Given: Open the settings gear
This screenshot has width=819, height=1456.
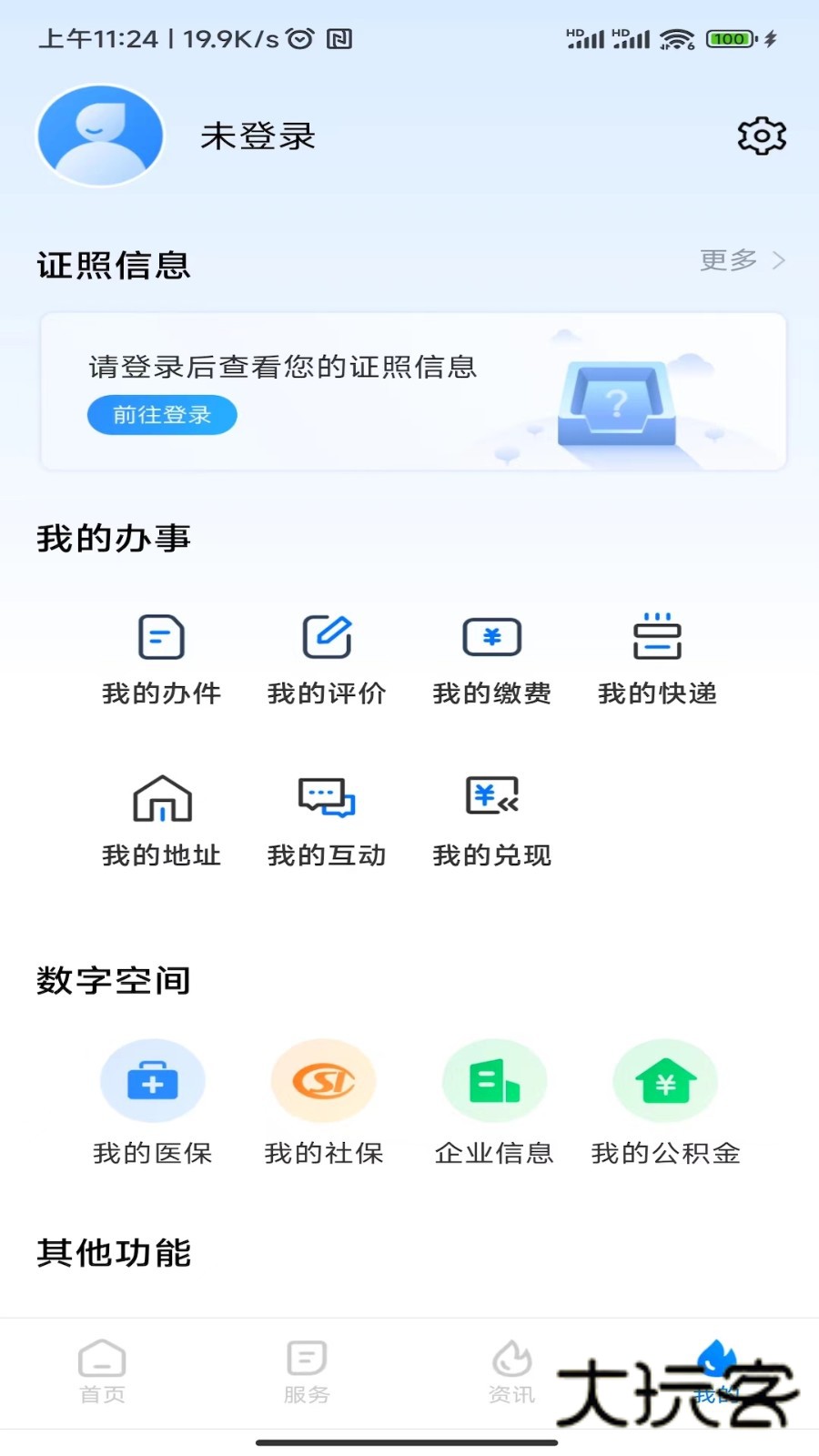Looking at the screenshot, I should tap(762, 135).
